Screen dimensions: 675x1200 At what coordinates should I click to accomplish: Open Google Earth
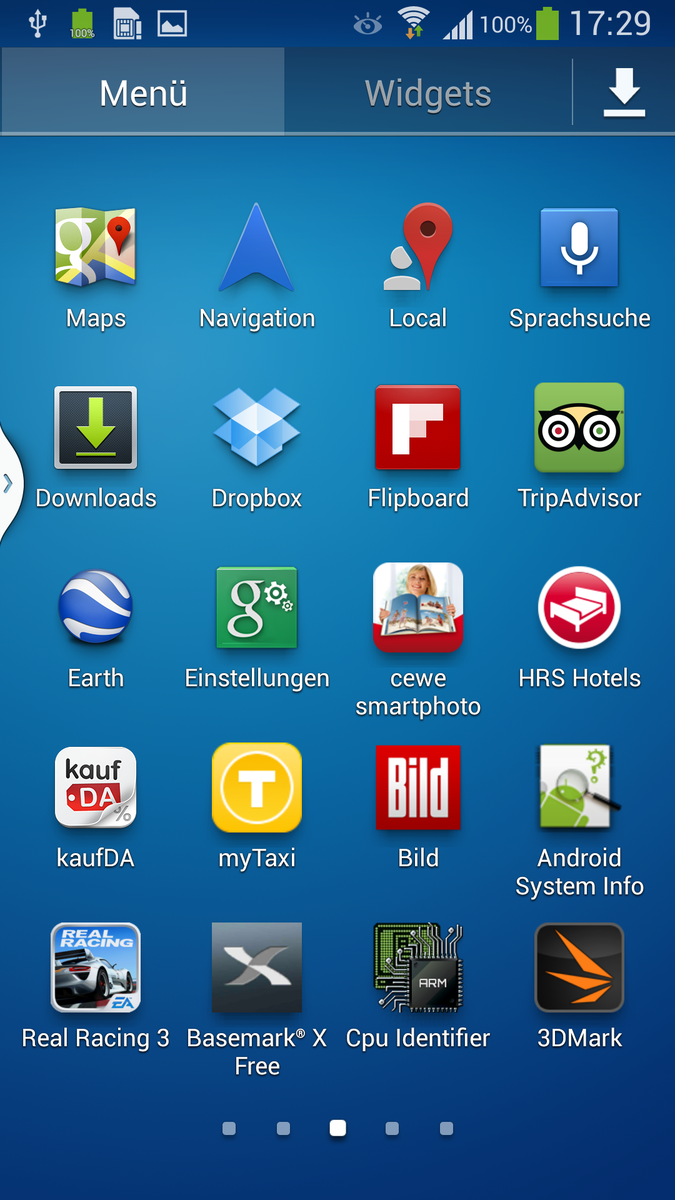click(96, 607)
